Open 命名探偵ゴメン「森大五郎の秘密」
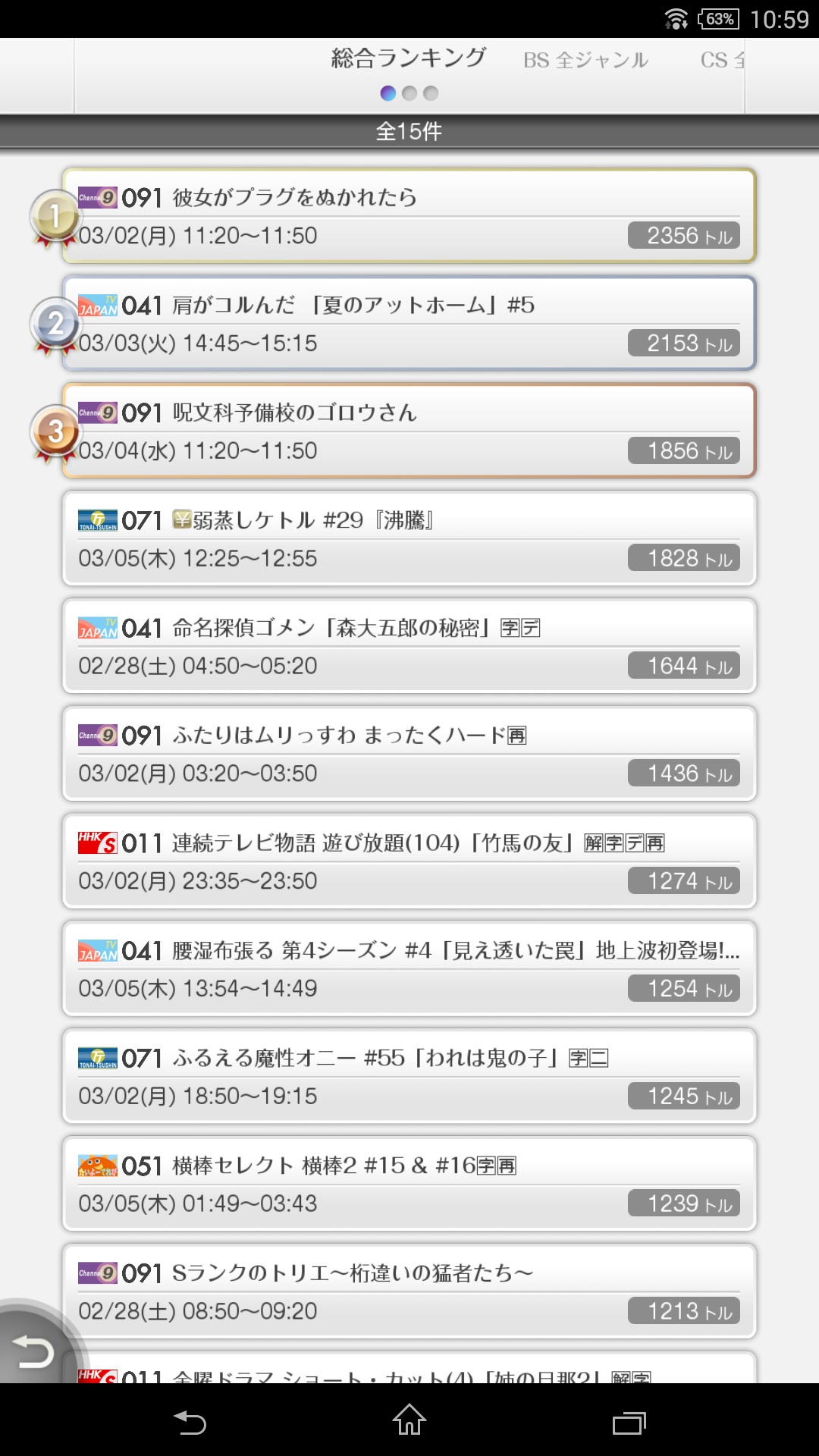 click(x=409, y=647)
